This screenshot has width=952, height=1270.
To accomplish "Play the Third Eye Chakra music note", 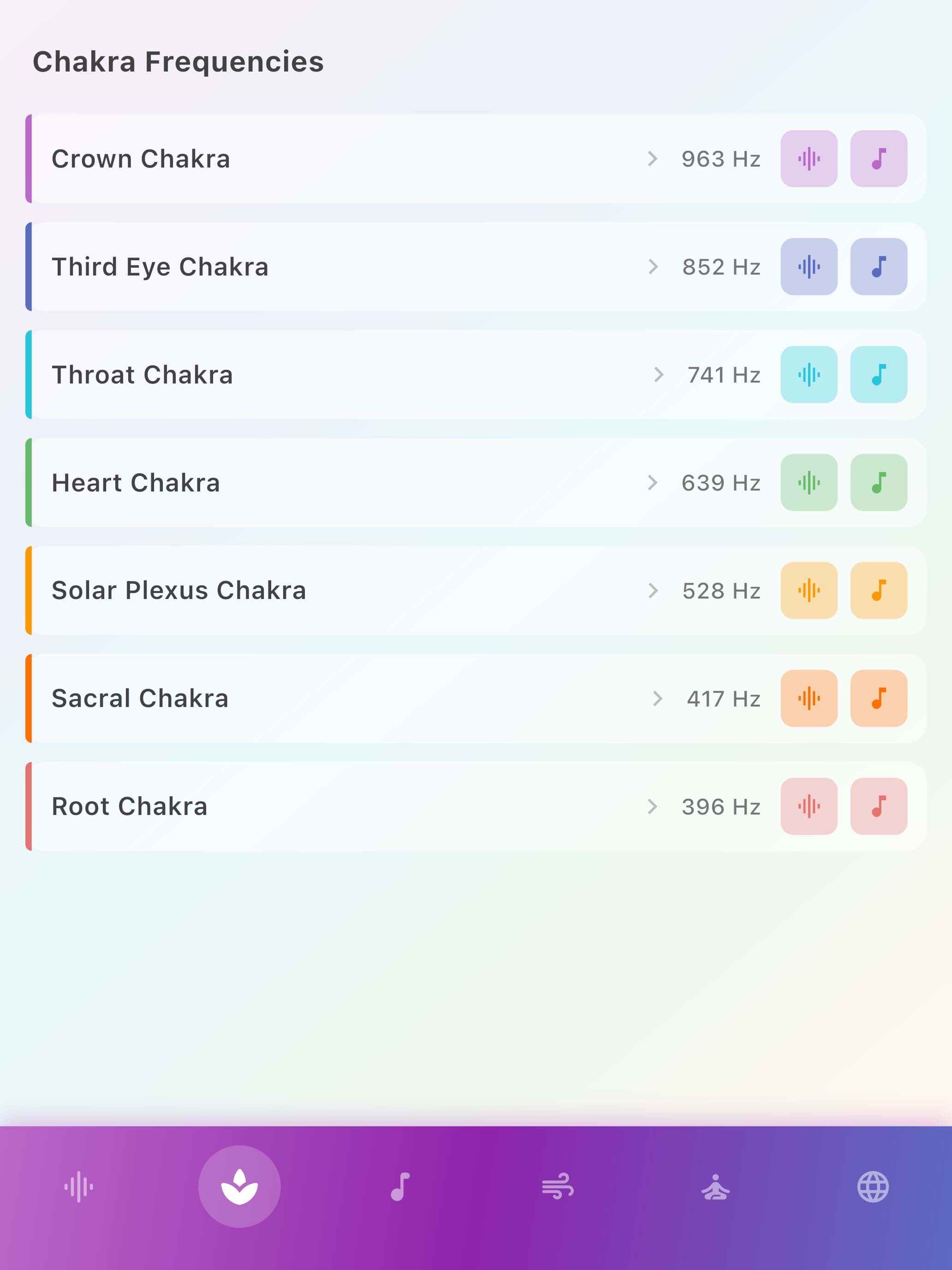I will pyautogui.click(x=879, y=267).
